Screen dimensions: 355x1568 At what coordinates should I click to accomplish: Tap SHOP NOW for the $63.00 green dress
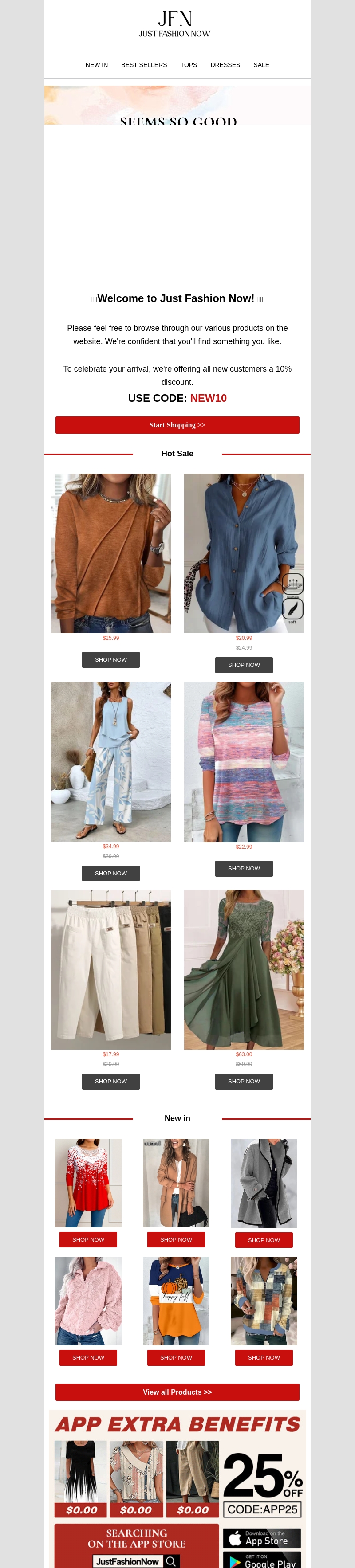pyautogui.click(x=244, y=1081)
